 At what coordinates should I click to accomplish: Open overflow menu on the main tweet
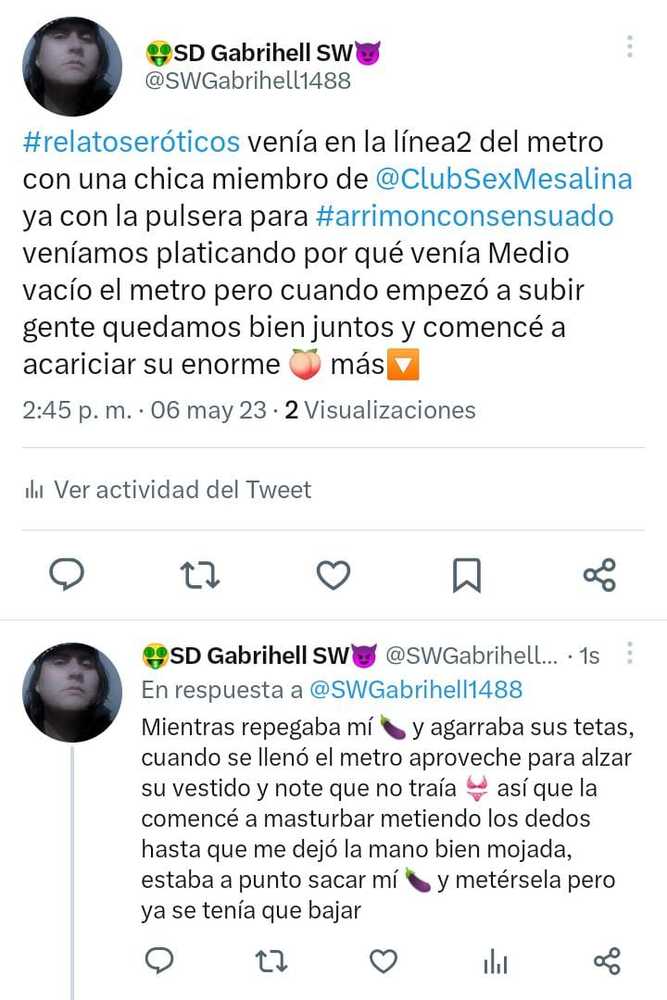point(629,47)
